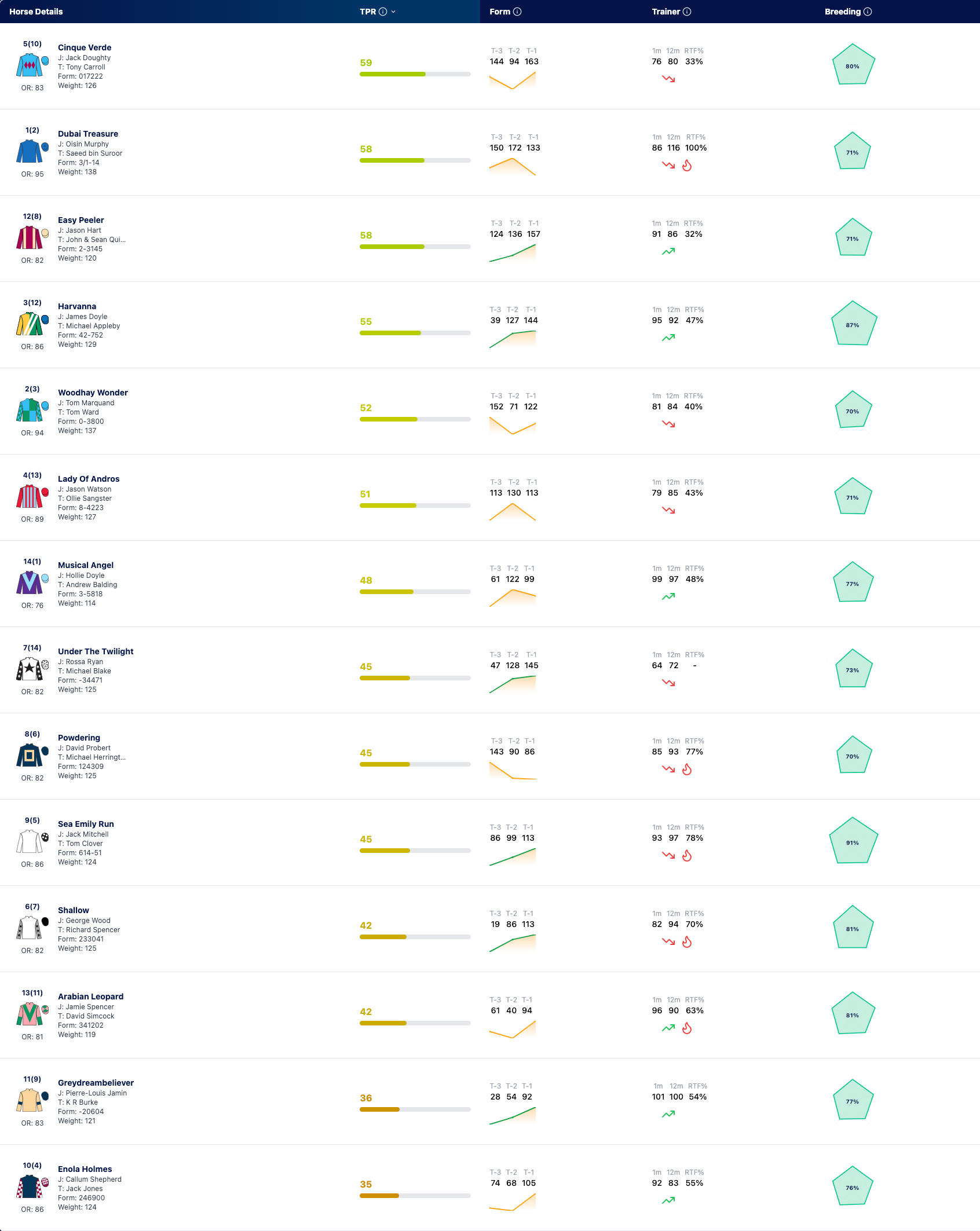Open Cinque Verde horse details

(85, 47)
